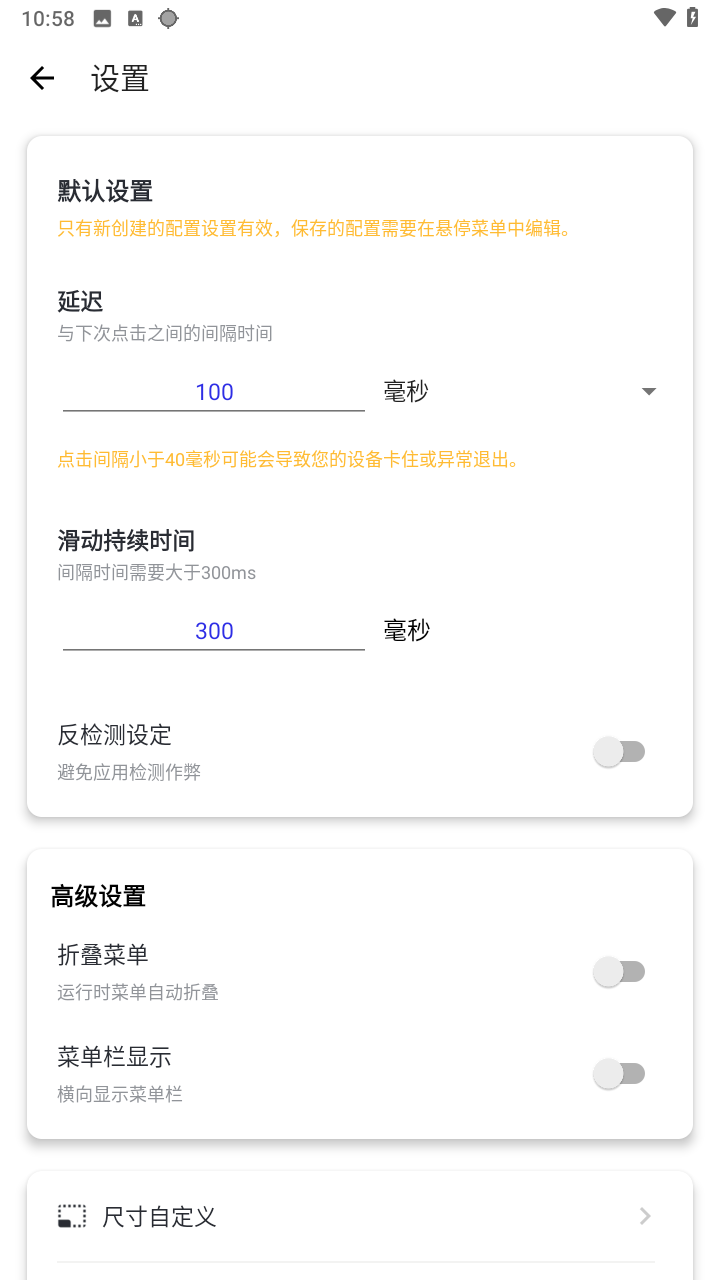Image resolution: width=720 pixels, height=1280 pixels.
Task: Tap the back arrow to exit settings
Action: 42,78
